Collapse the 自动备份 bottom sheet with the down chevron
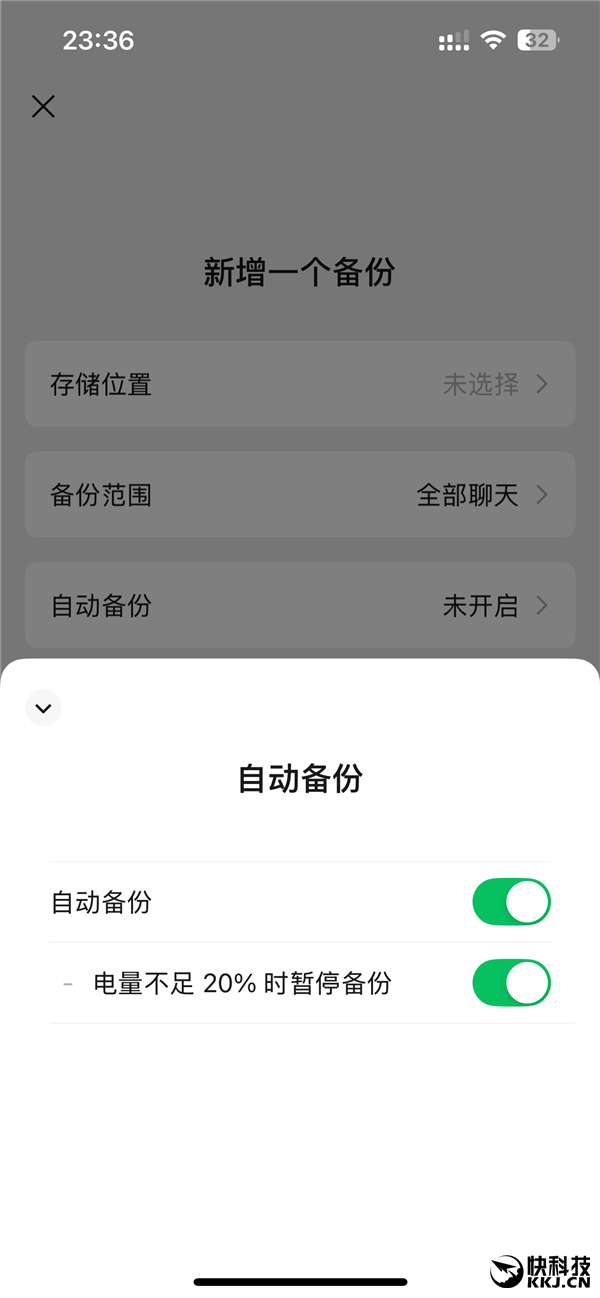The image size is (600, 1298). pos(43,708)
